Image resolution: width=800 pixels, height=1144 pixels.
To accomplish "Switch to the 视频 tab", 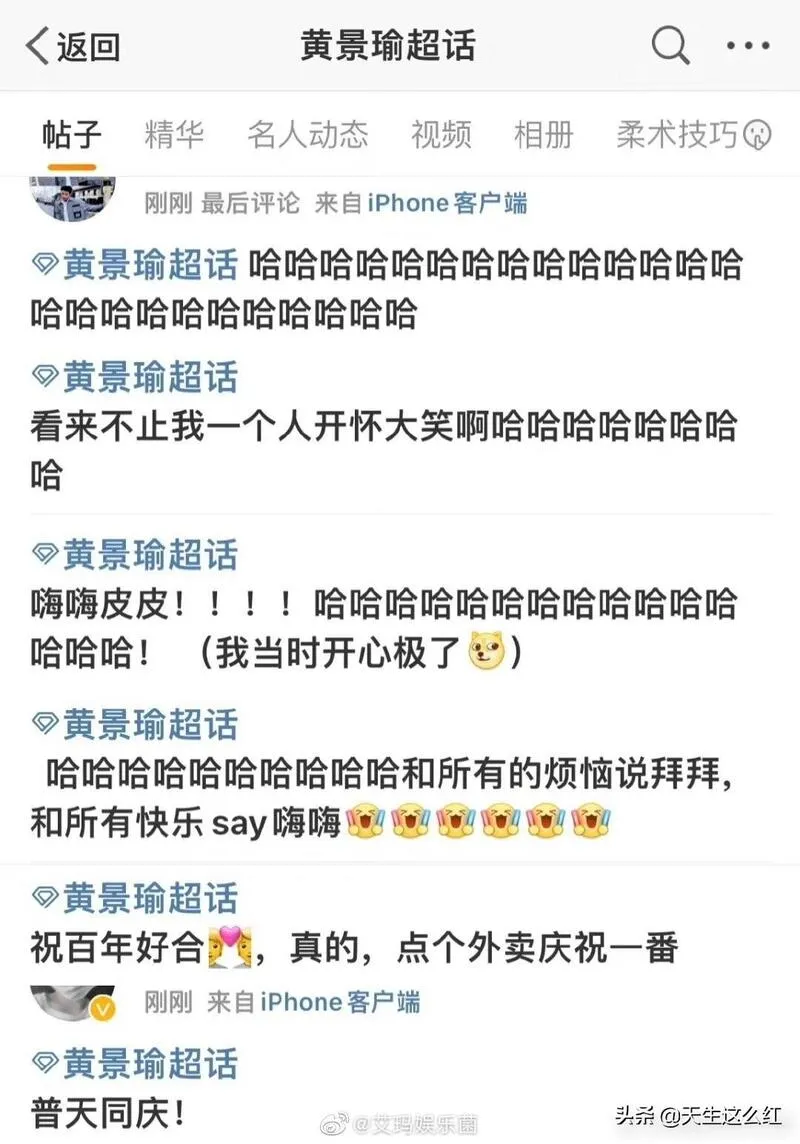I will click(441, 134).
